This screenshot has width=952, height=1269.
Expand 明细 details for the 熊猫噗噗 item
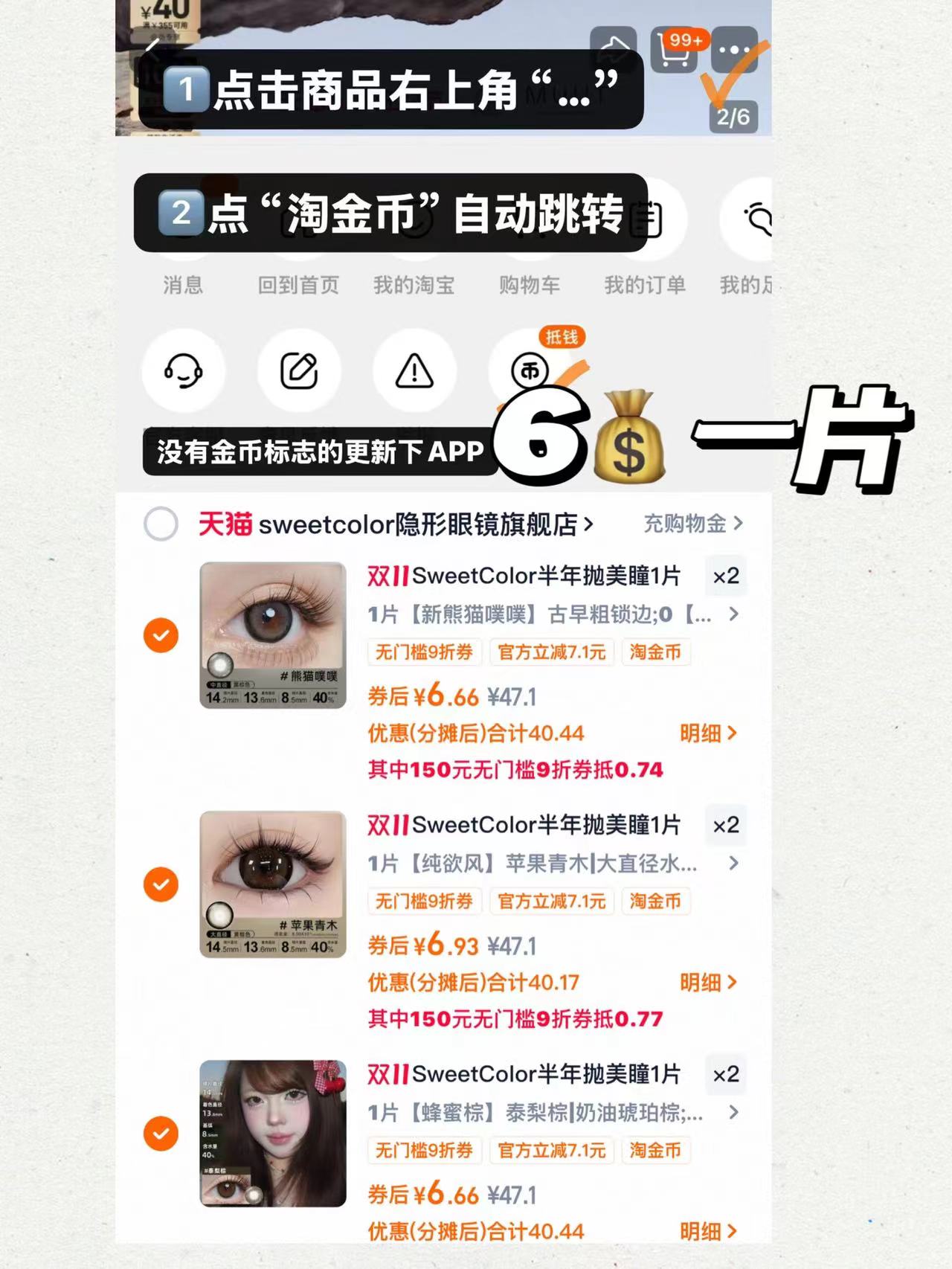707,733
